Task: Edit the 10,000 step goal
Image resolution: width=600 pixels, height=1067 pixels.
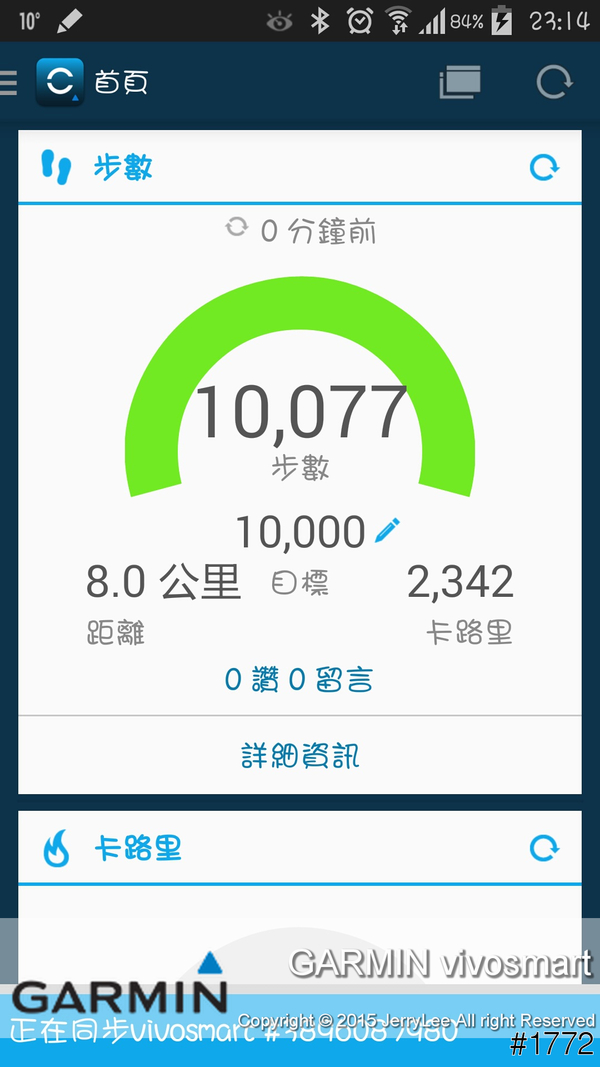Action: pyautogui.click(x=386, y=531)
